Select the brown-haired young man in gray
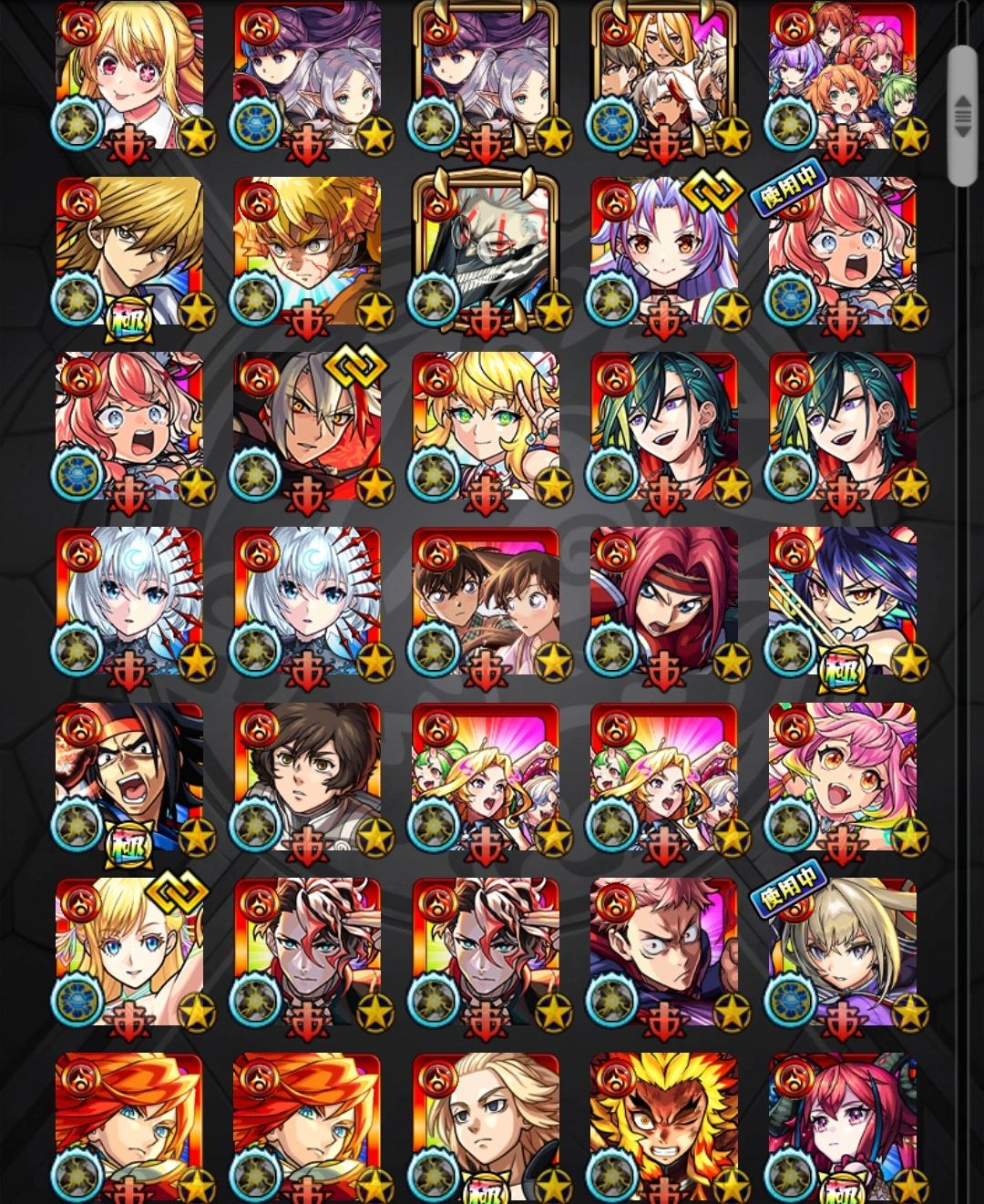984x1204 pixels. click(308, 777)
